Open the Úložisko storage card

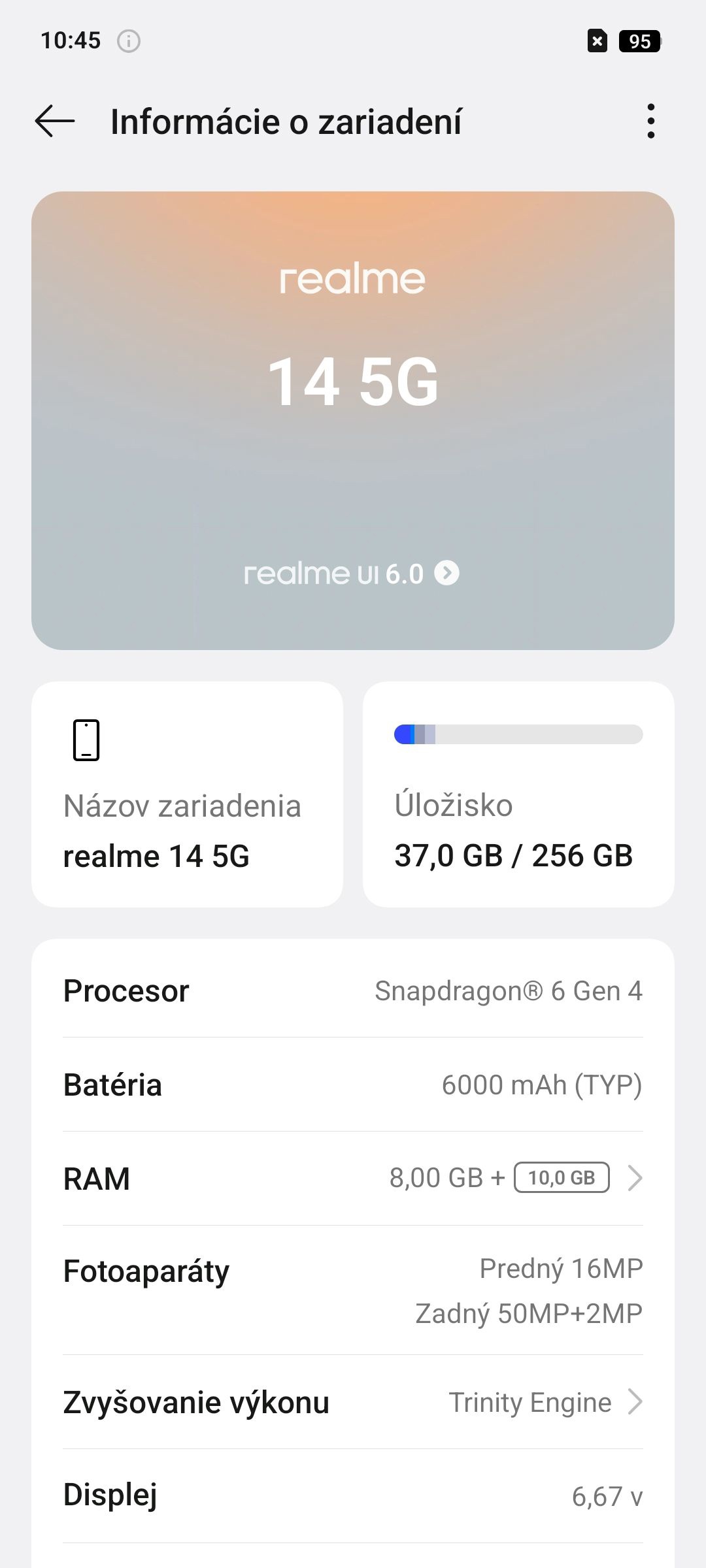coord(518,794)
